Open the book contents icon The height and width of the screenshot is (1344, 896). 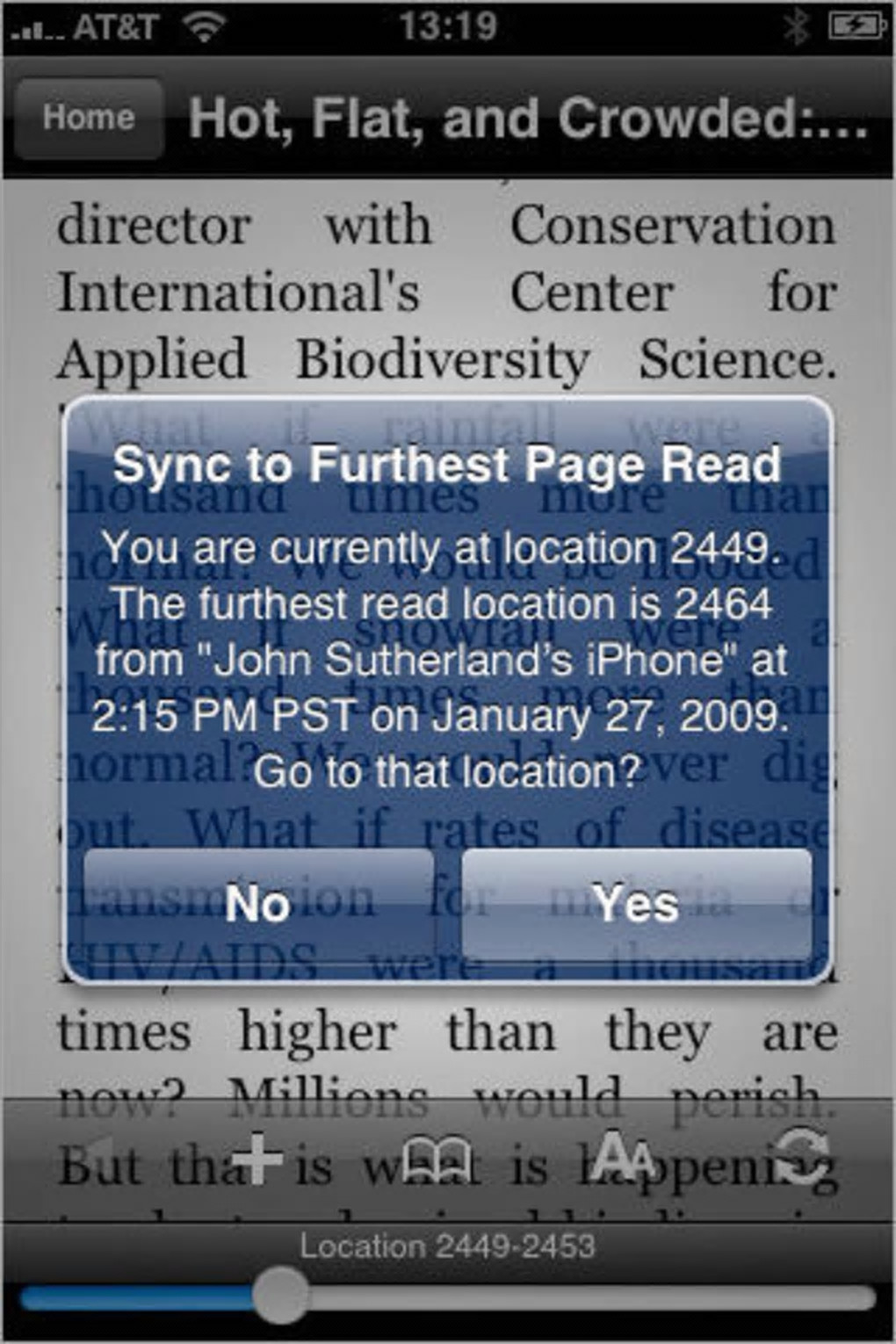point(437,1160)
